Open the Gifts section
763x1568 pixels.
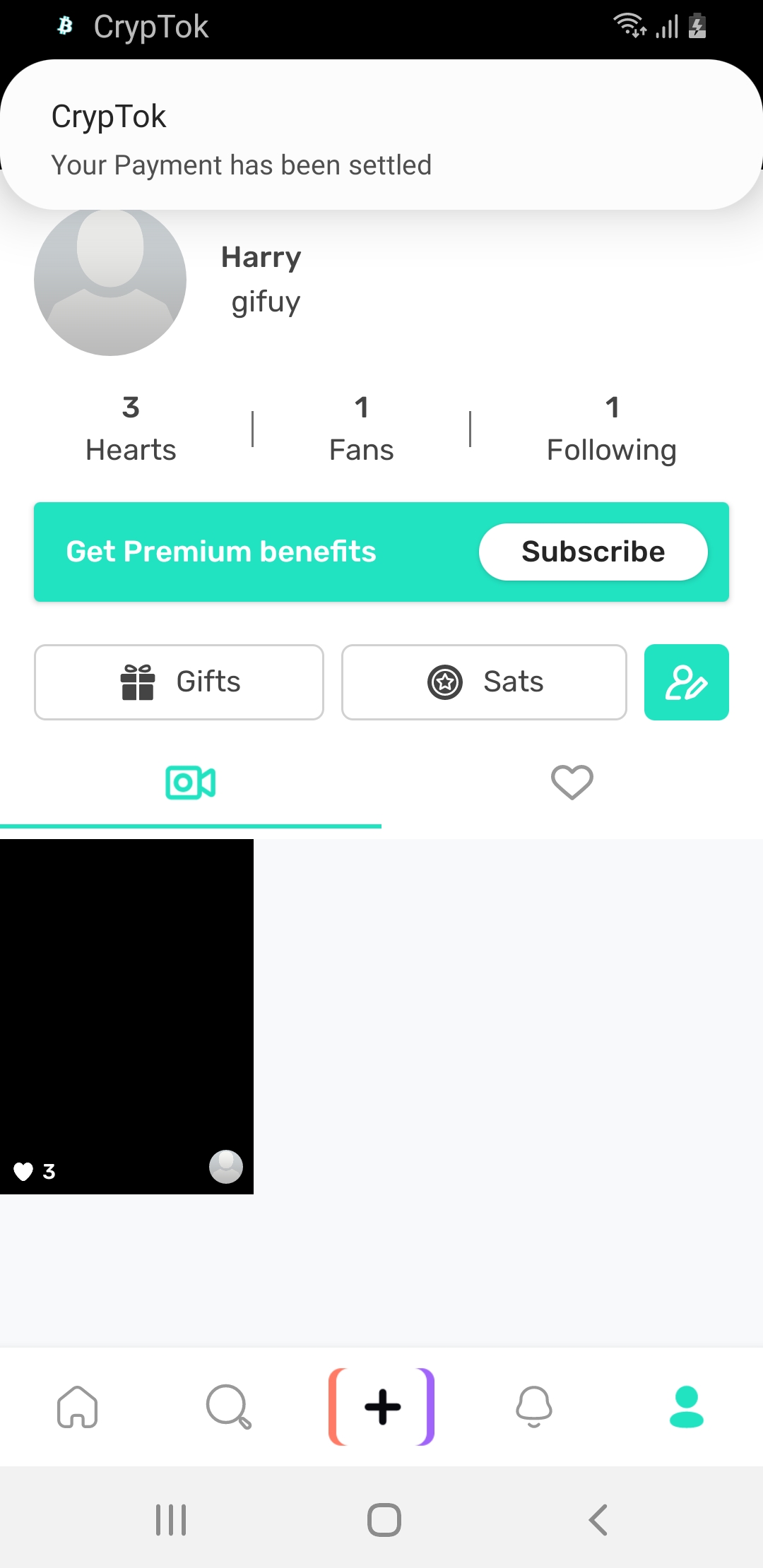click(x=179, y=682)
